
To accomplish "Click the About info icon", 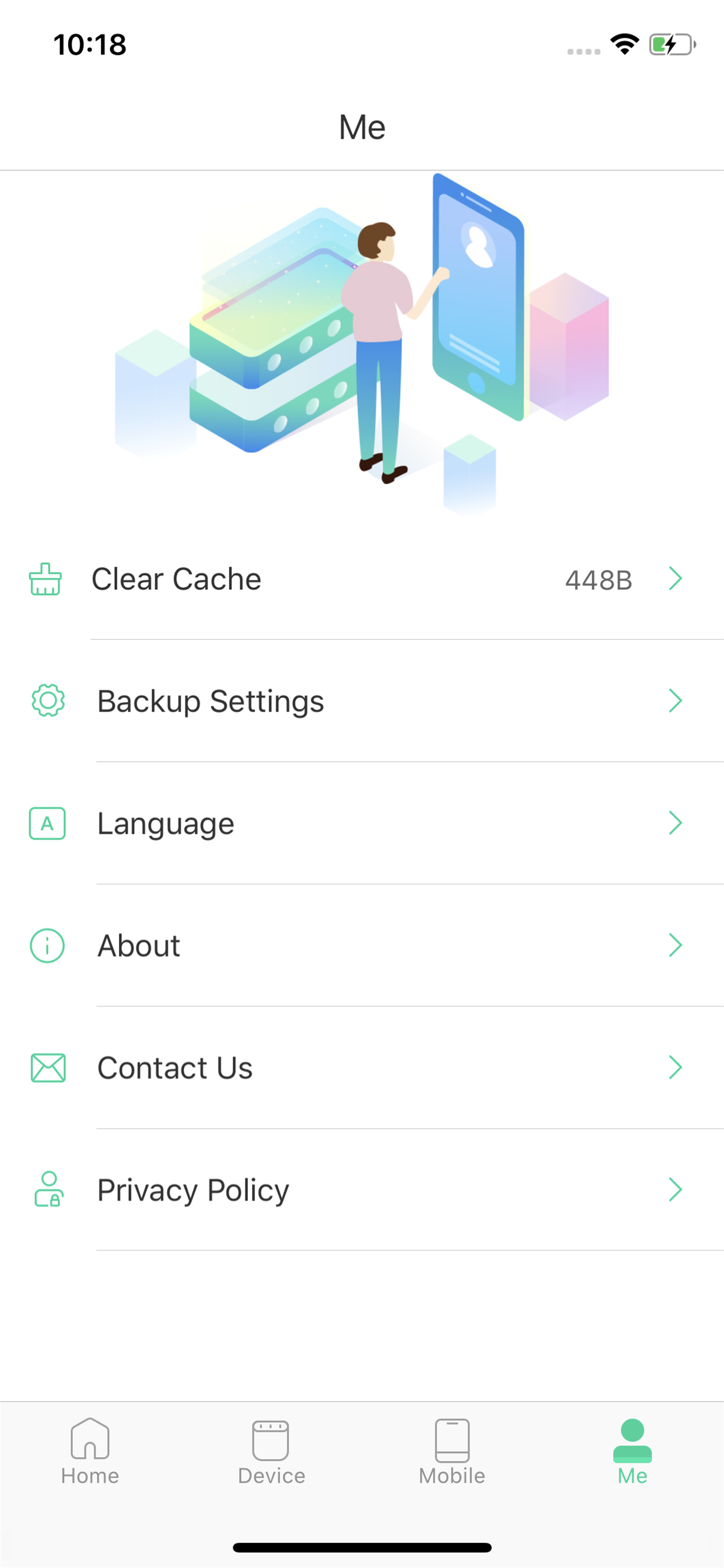I will tap(47, 946).
